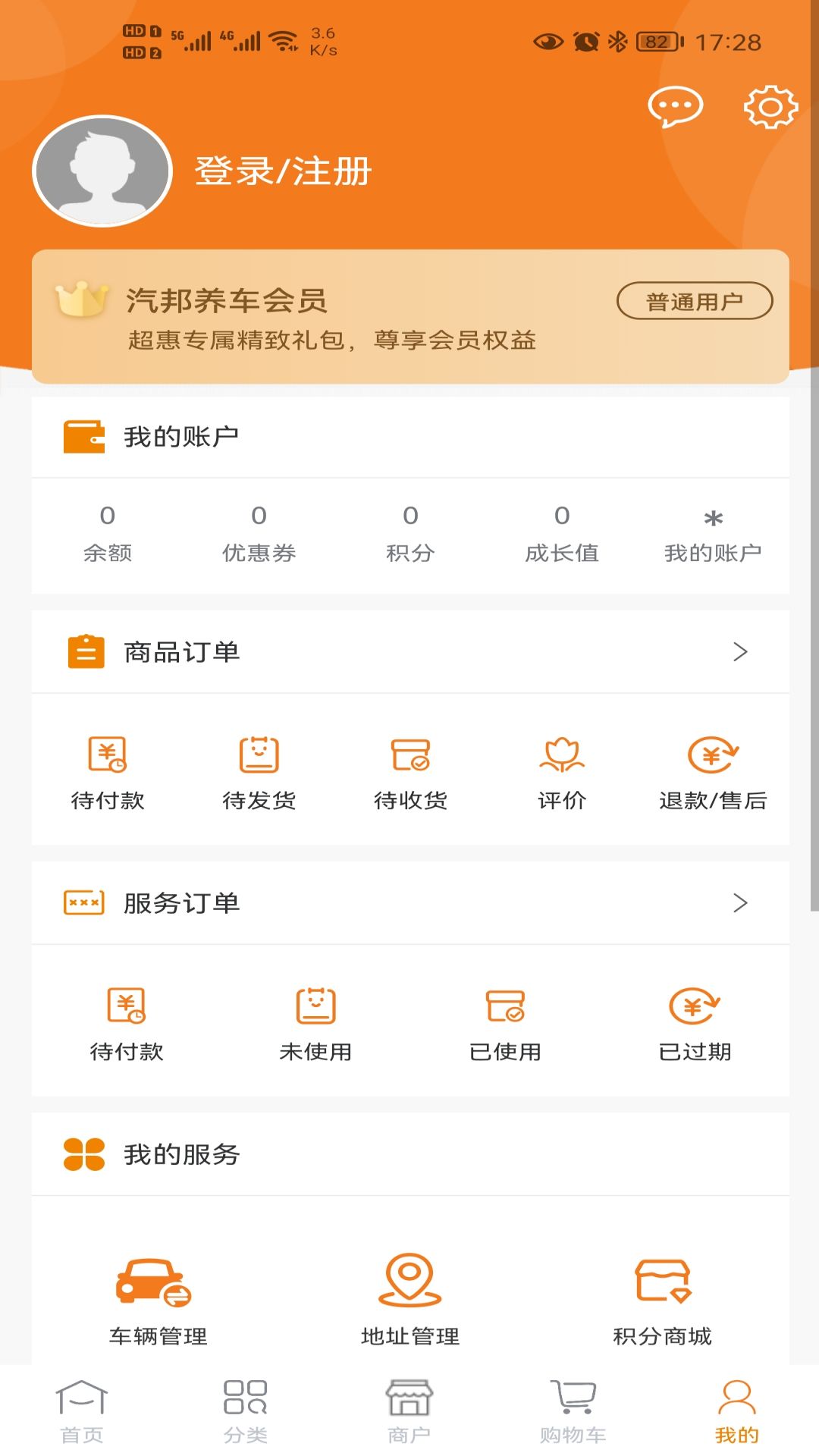819x1456 pixels.
Task: Open 车辆管理 vehicle management
Action: coord(158,1300)
